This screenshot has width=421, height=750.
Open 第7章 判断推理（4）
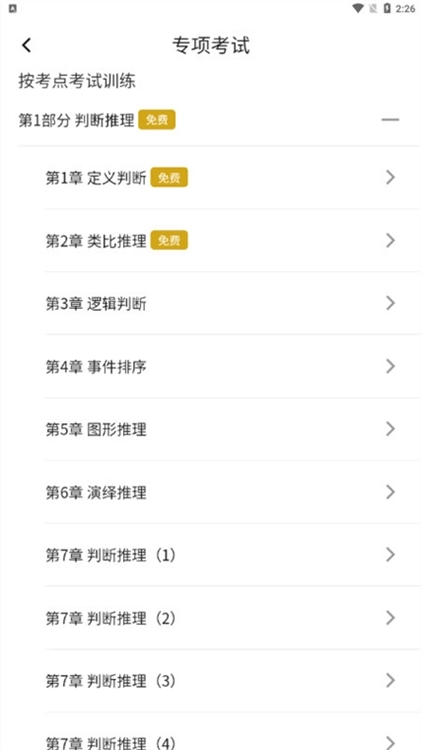point(233,733)
